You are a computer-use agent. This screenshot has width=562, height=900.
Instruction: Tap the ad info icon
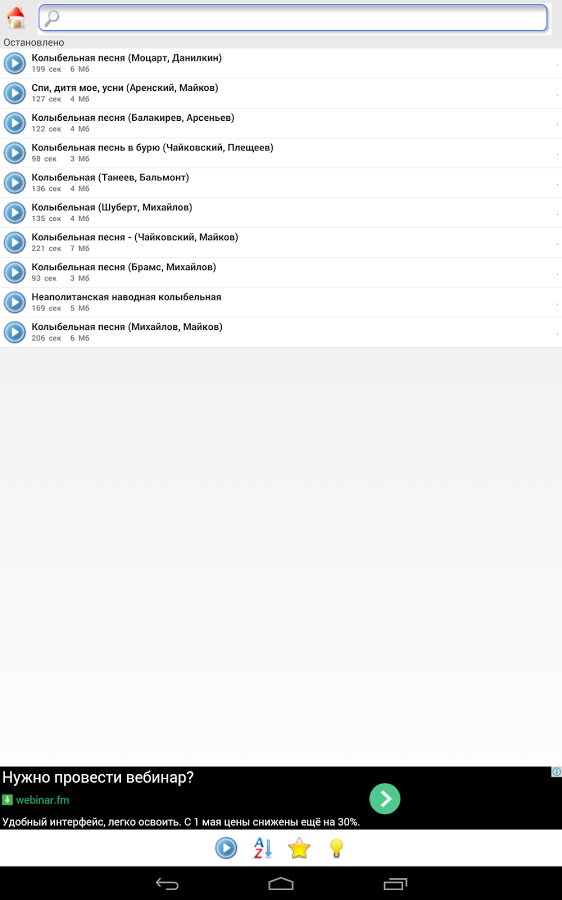click(x=556, y=772)
